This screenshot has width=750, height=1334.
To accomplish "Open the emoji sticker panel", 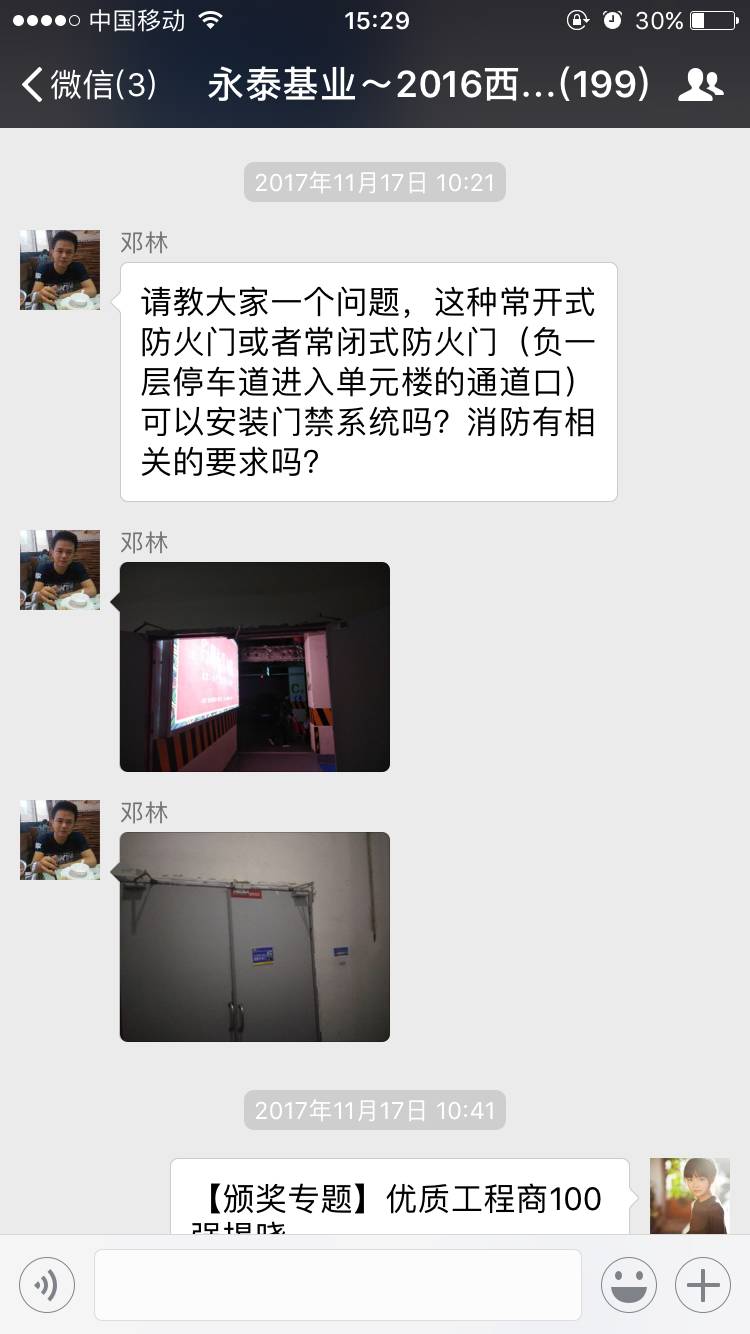I will coord(628,1284).
